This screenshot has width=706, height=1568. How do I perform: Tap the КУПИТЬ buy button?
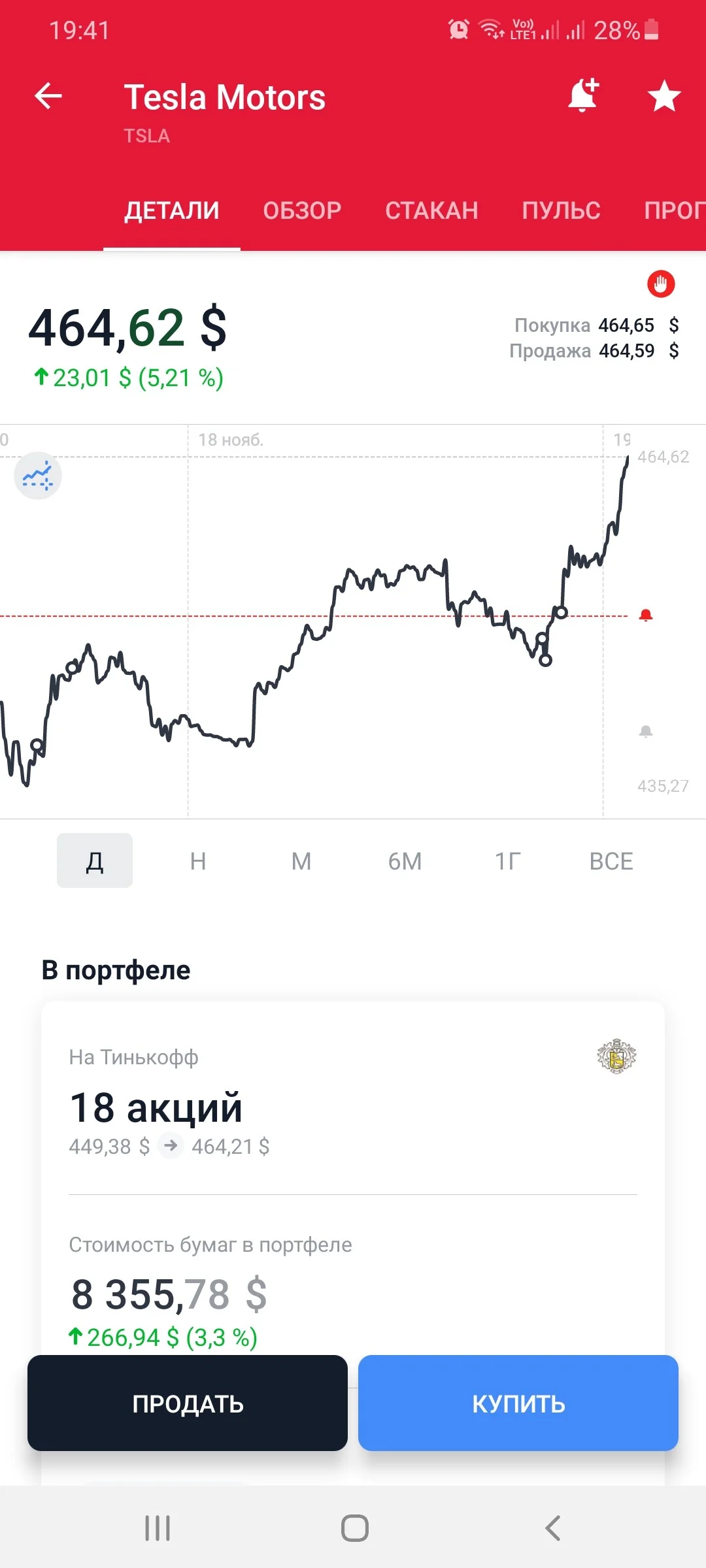coord(518,1403)
